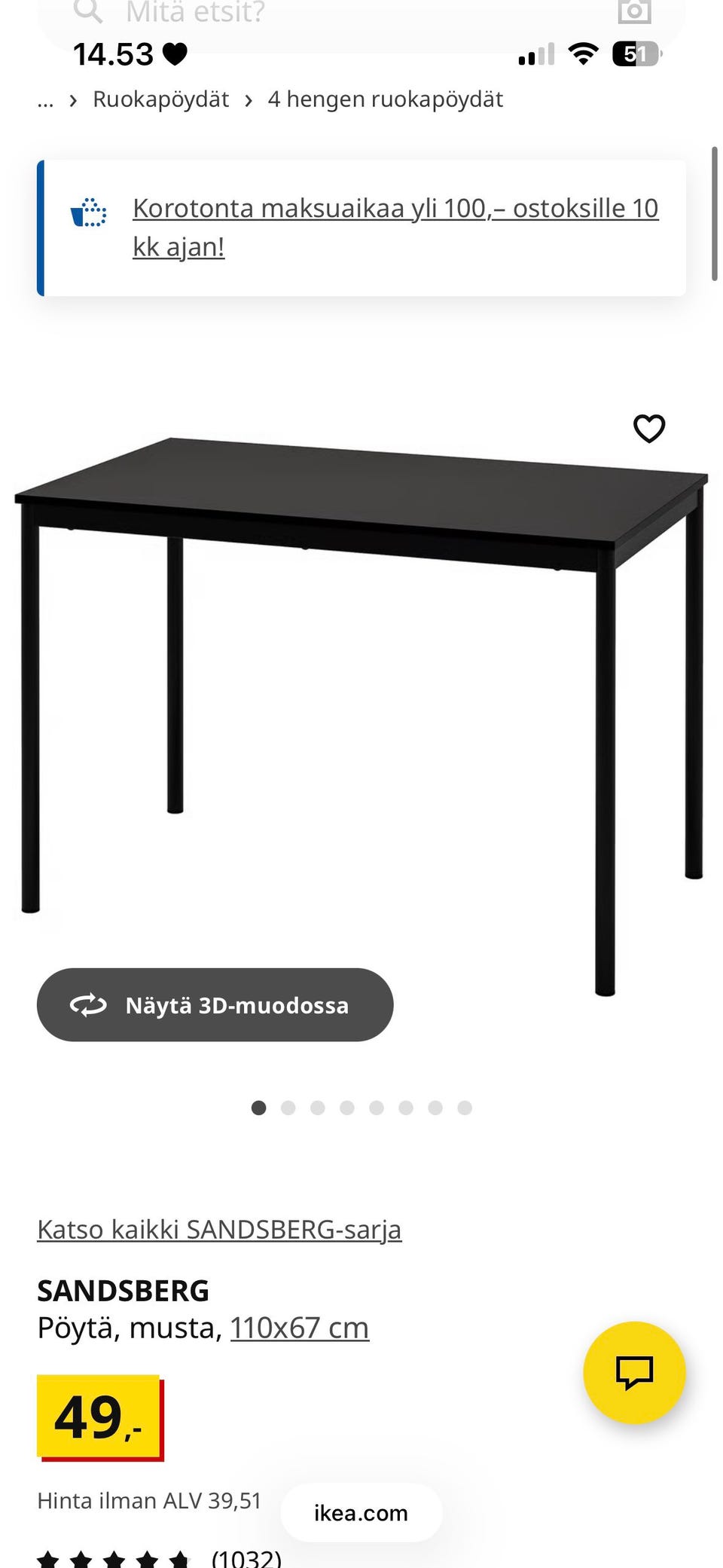Tap Näytä 3D-muodossa button
The image size is (723, 1568).
coord(215,1005)
